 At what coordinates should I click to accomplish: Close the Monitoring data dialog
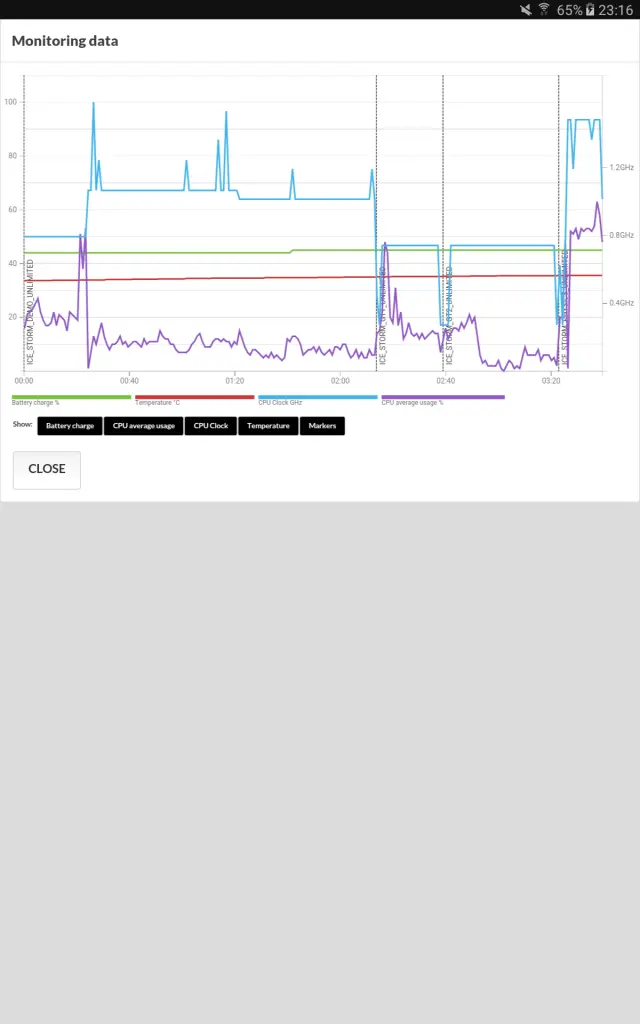(47, 469)
